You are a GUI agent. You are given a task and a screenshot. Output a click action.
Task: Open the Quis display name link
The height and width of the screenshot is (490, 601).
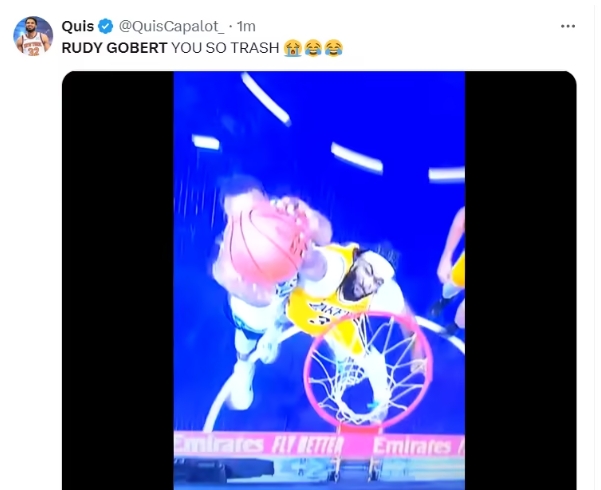click(x=77, y=26)
